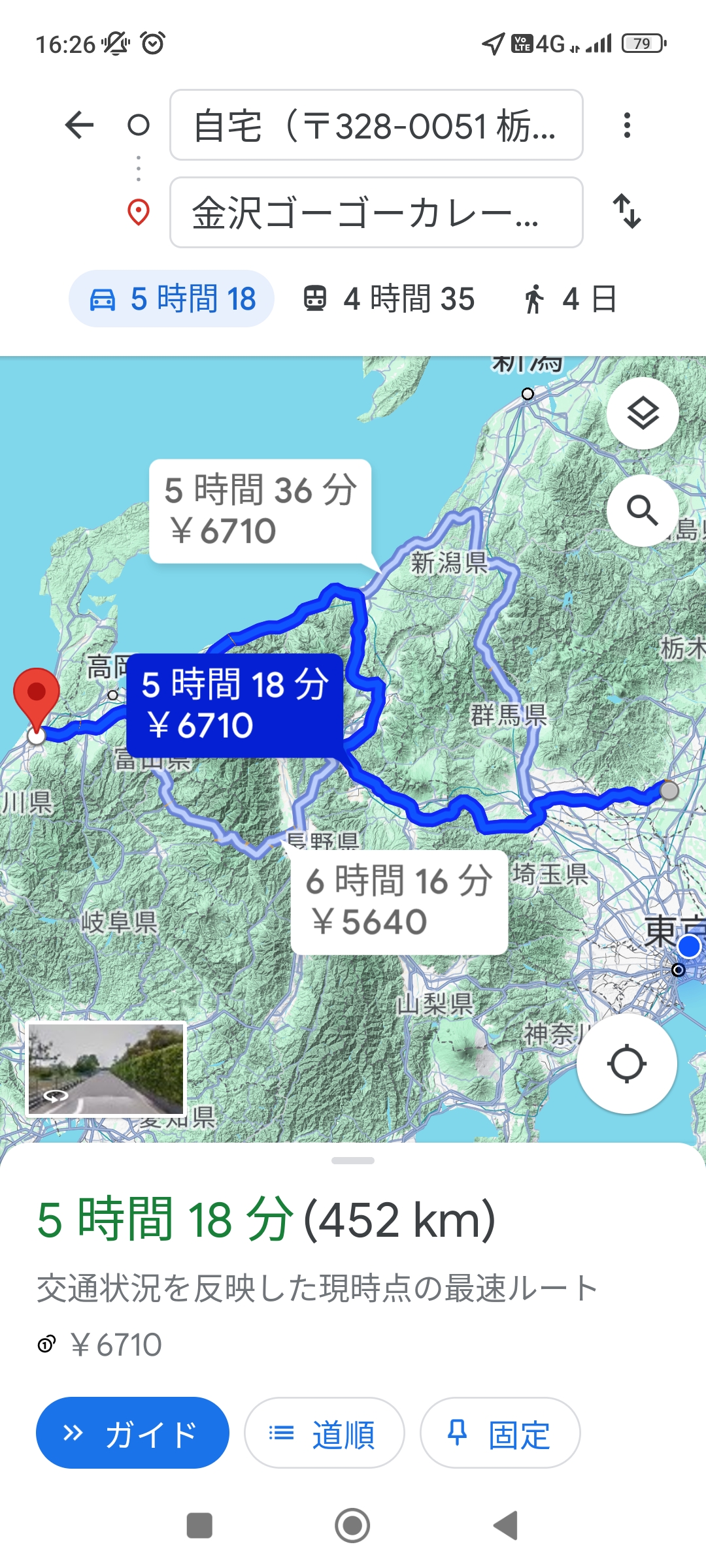This screenshot has width=706, height=1568.
Task: Switch to walking mode 4 日
Action: (570, 299)
